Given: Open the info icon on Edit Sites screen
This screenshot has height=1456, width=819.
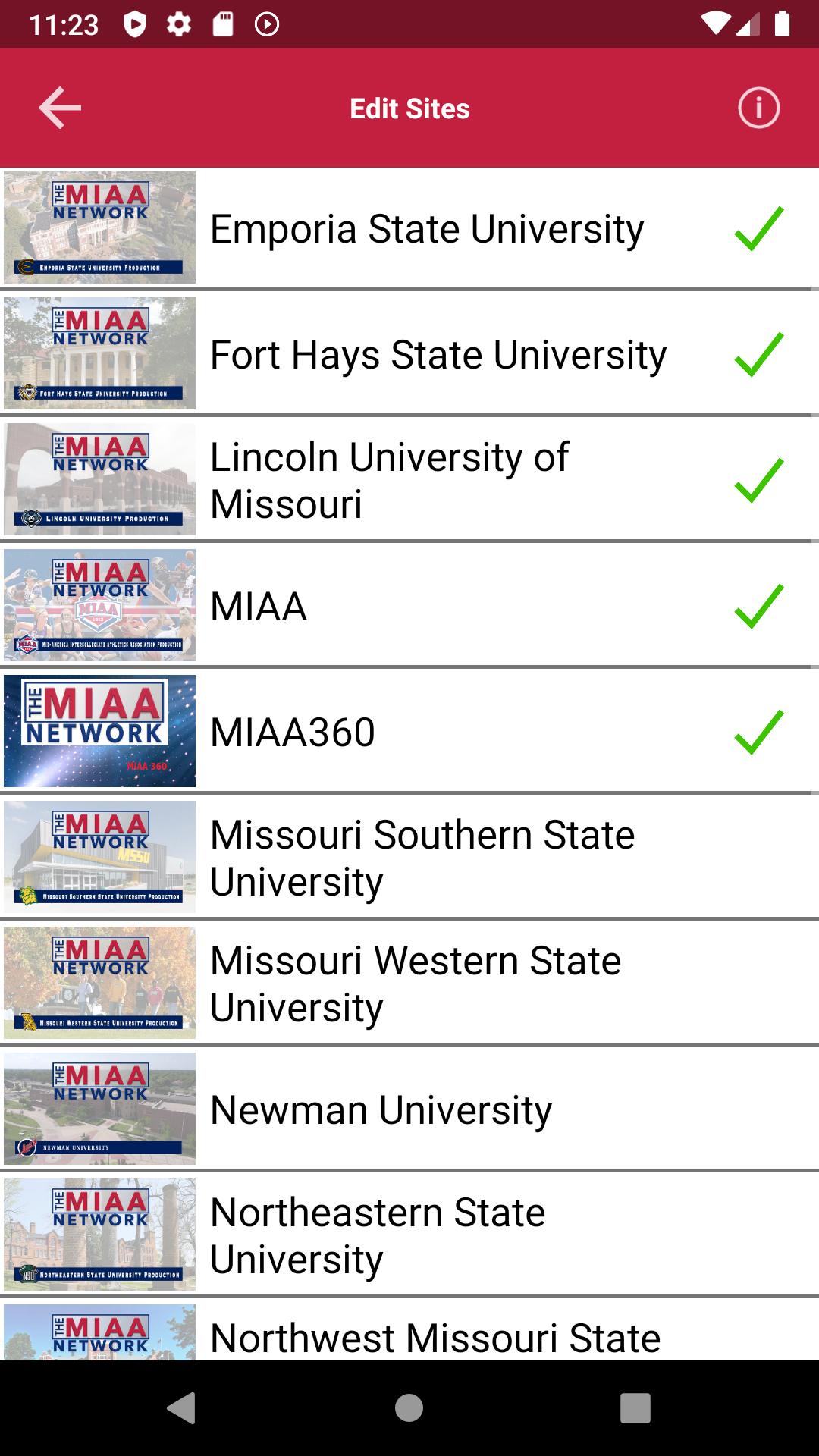Looking at the screenshot, I should point(758,108).
